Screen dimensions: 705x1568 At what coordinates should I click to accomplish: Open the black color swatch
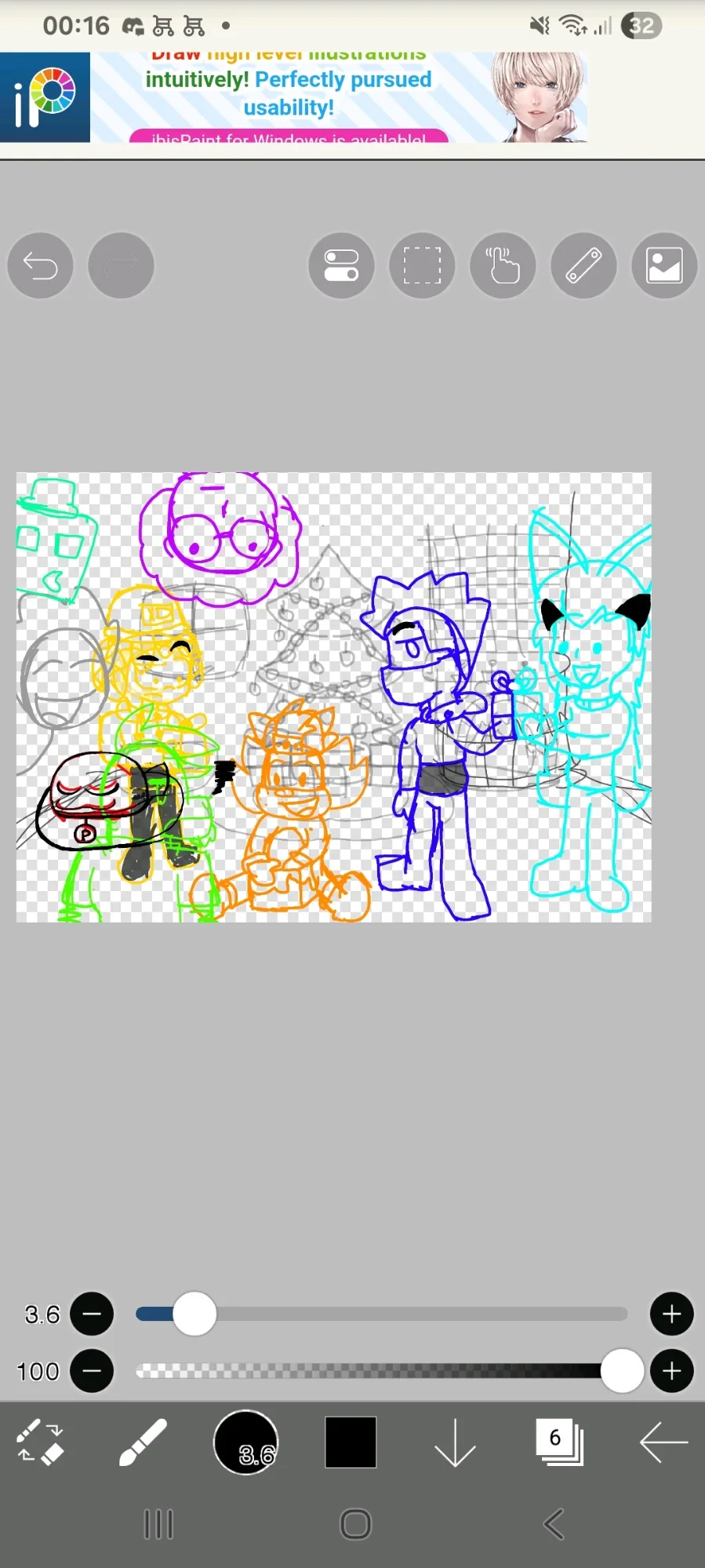pos(351,1442)
